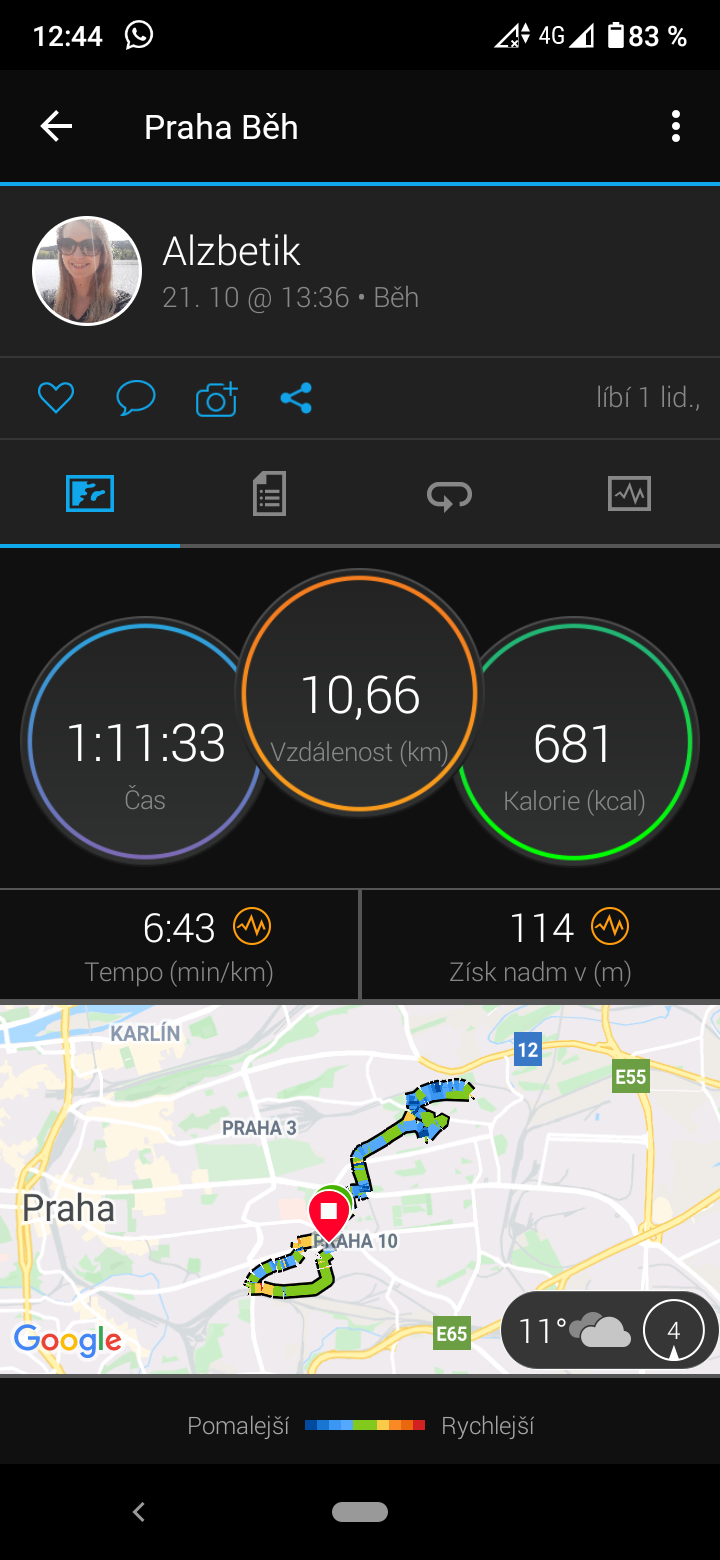Tap the Tempo 6:43 min/km tile
The width and height of the screenshot is (720, 1560).
coord(179,945)
